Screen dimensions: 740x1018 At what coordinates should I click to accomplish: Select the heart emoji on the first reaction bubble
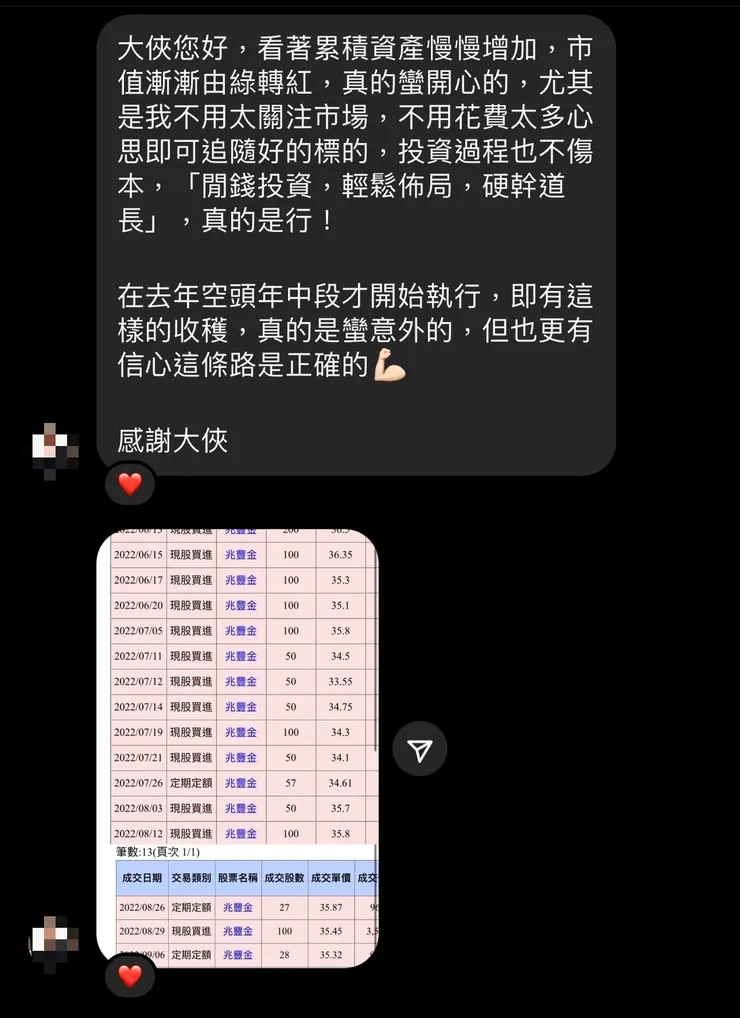[129, 484]
